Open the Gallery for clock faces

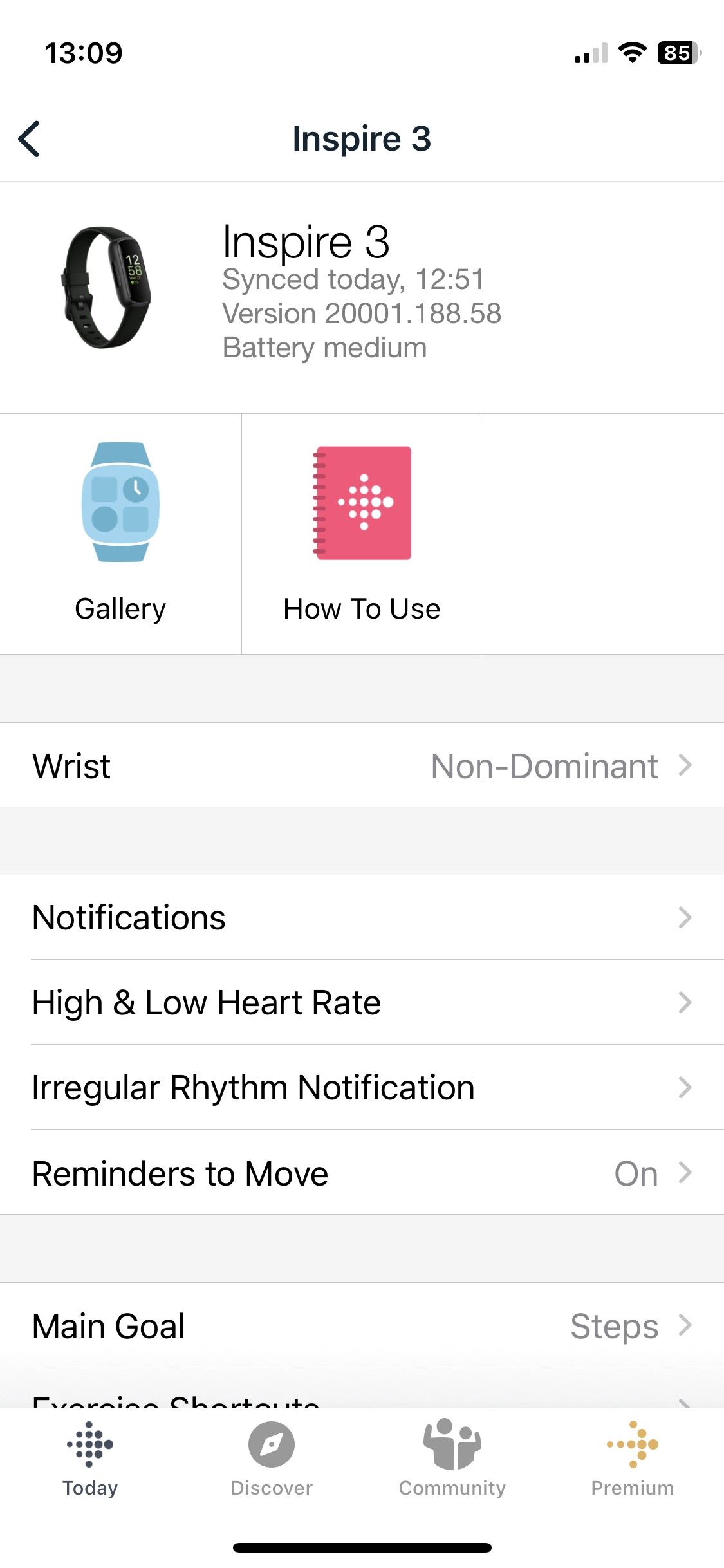(x=120, y=534)
